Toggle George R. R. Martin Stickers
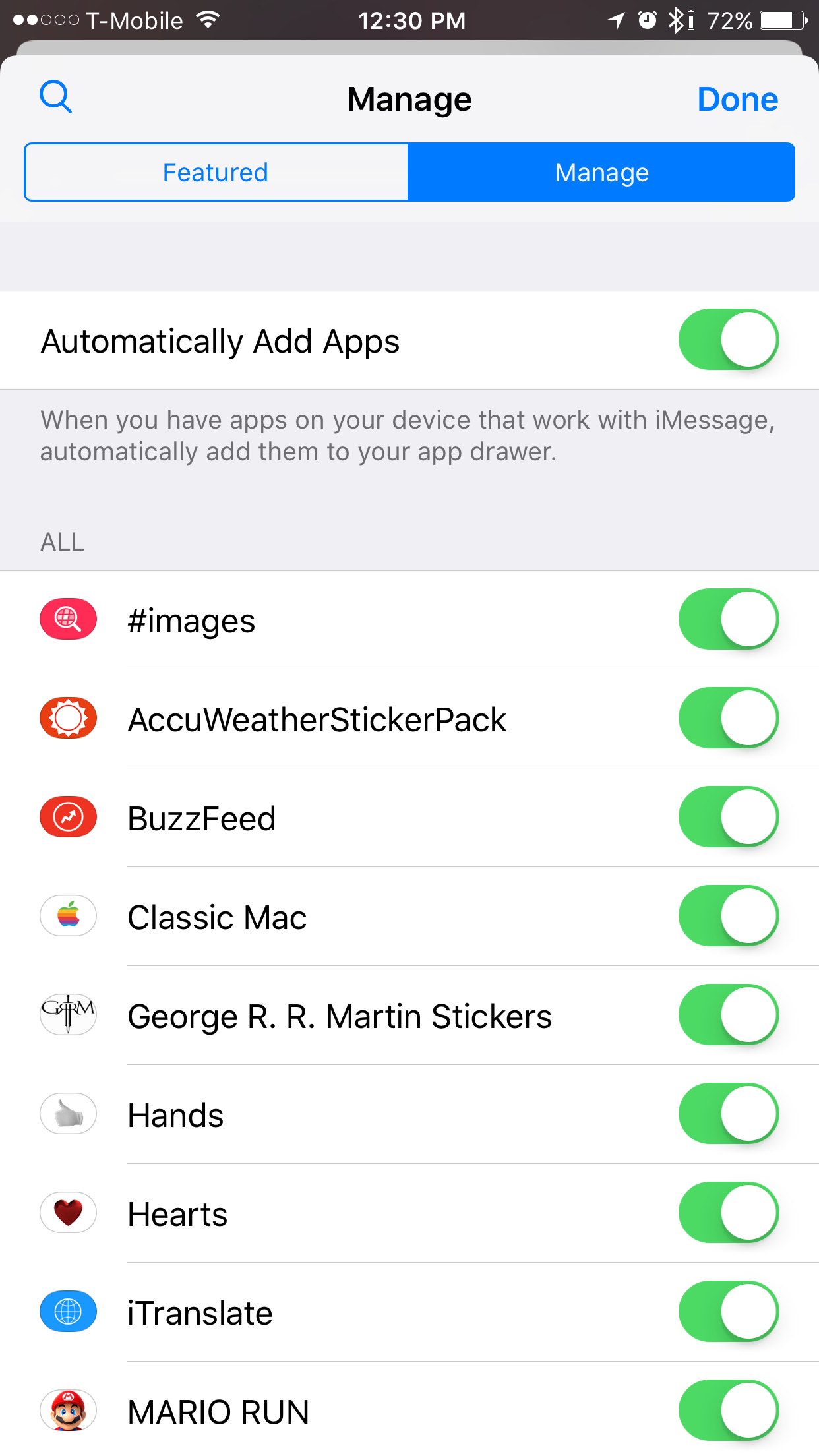 click(729, 1015)
